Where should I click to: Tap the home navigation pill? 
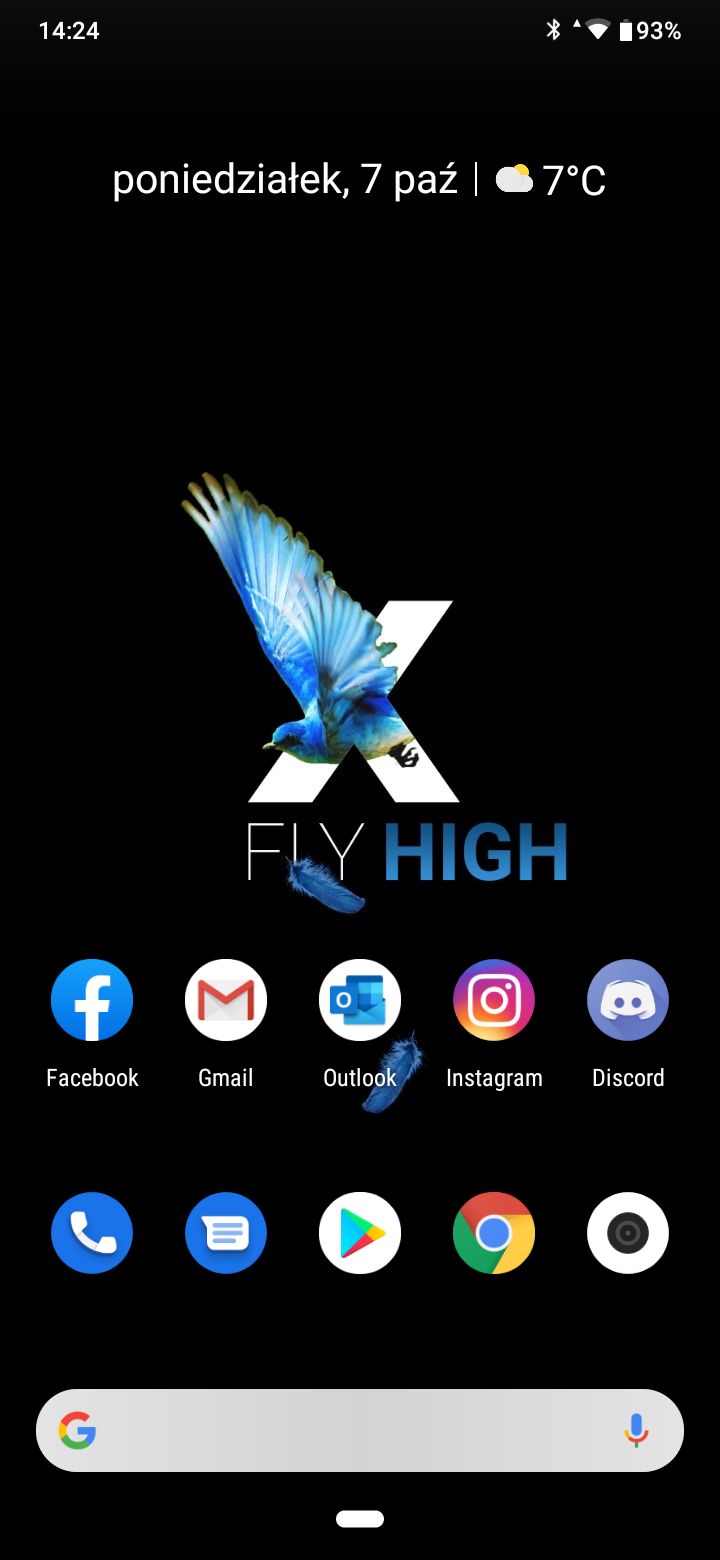pyautogui.click(x=360, y=1519)
